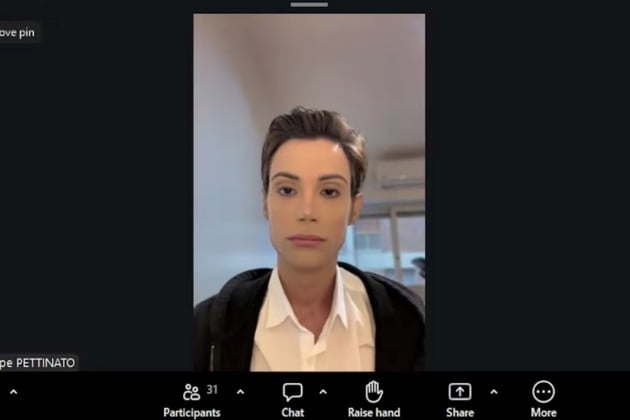Expand the Share options caret
Image resolution: width=630 pixels, height=420 pixels.
click(x=494, y=391)
